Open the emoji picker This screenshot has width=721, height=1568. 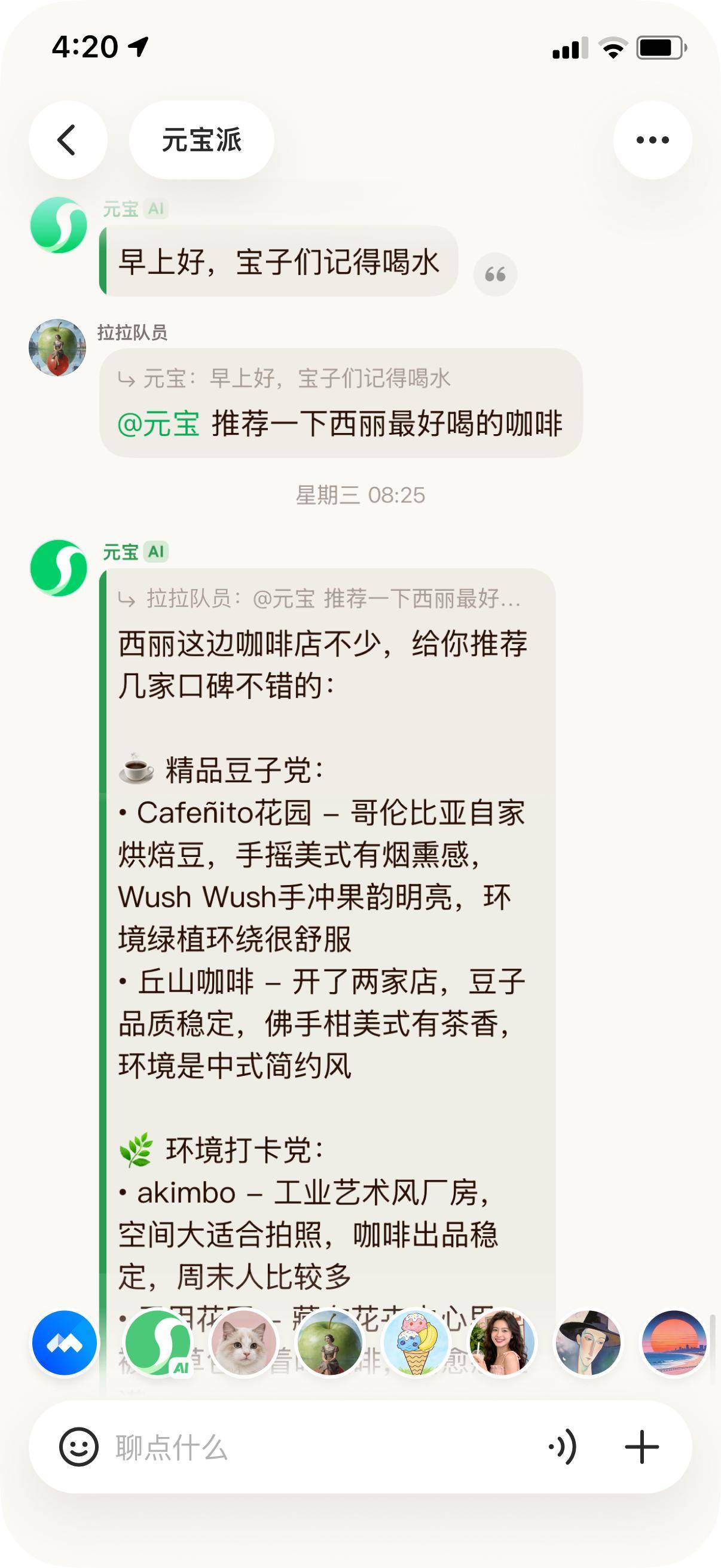click(x=78, y=1447)
